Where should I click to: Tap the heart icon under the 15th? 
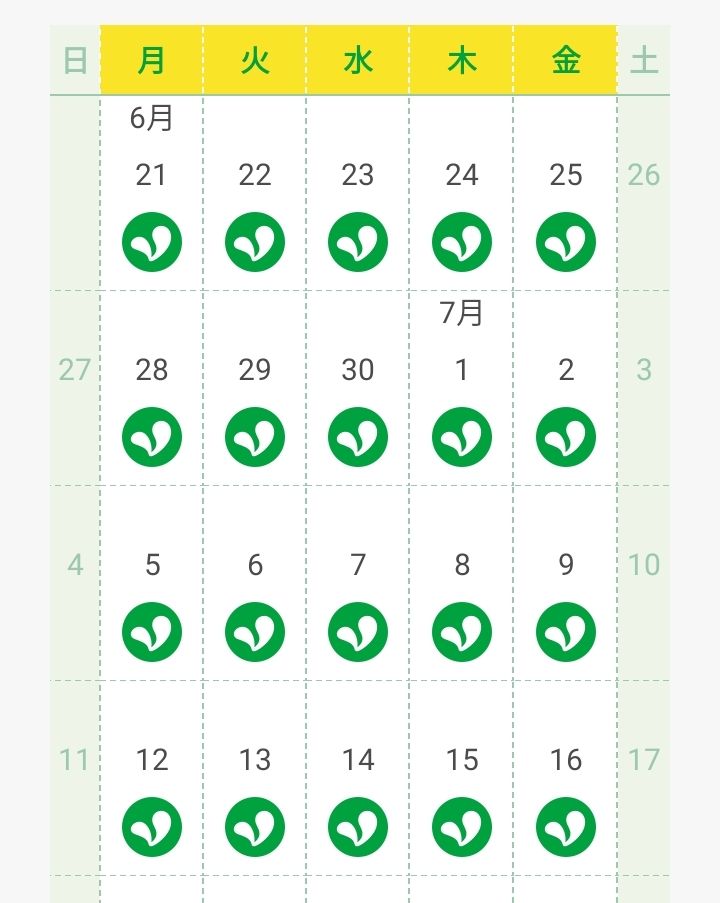462,827
